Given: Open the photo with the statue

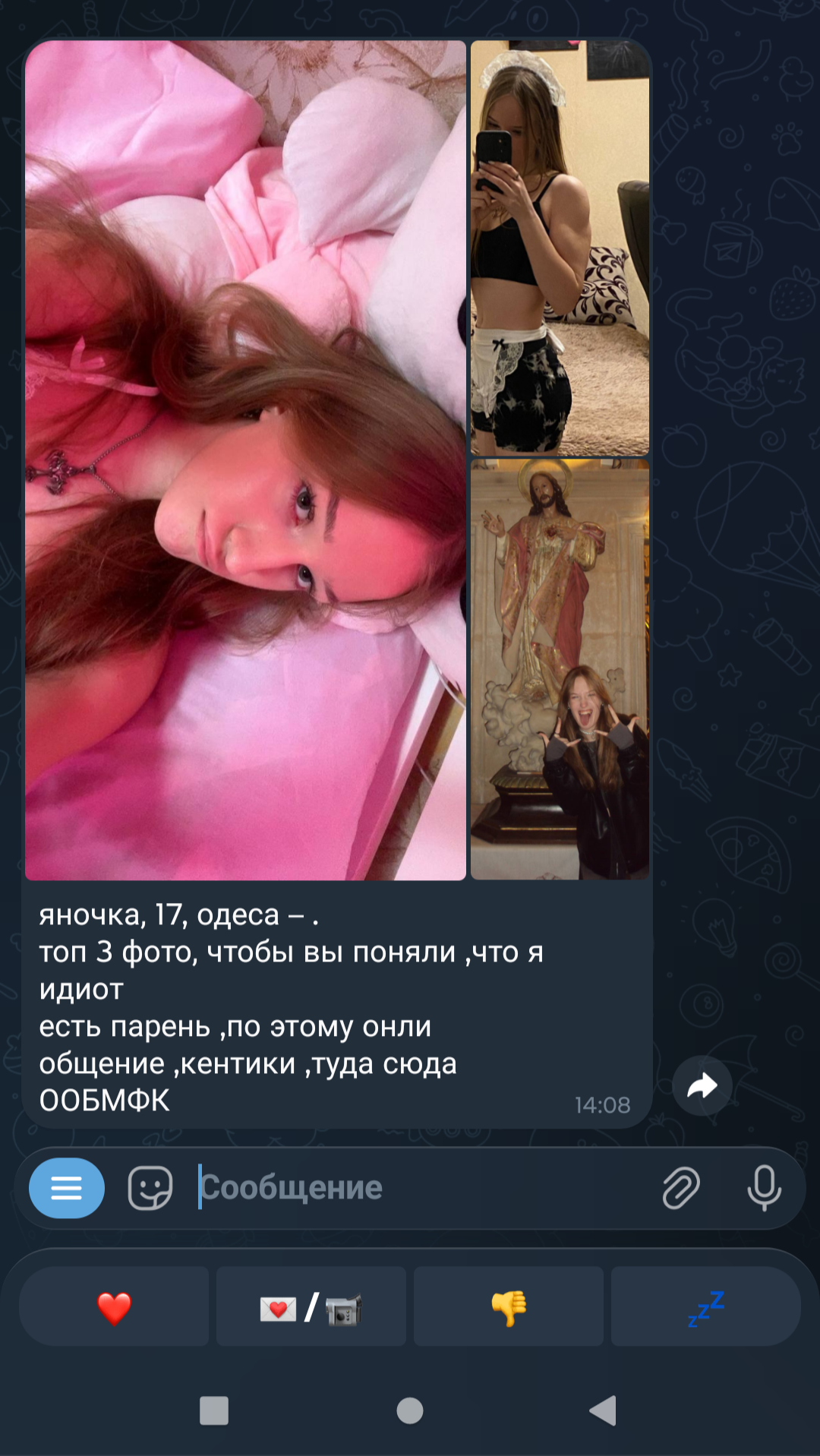Looking at the screenshot, I should click(x=560, y=668).
